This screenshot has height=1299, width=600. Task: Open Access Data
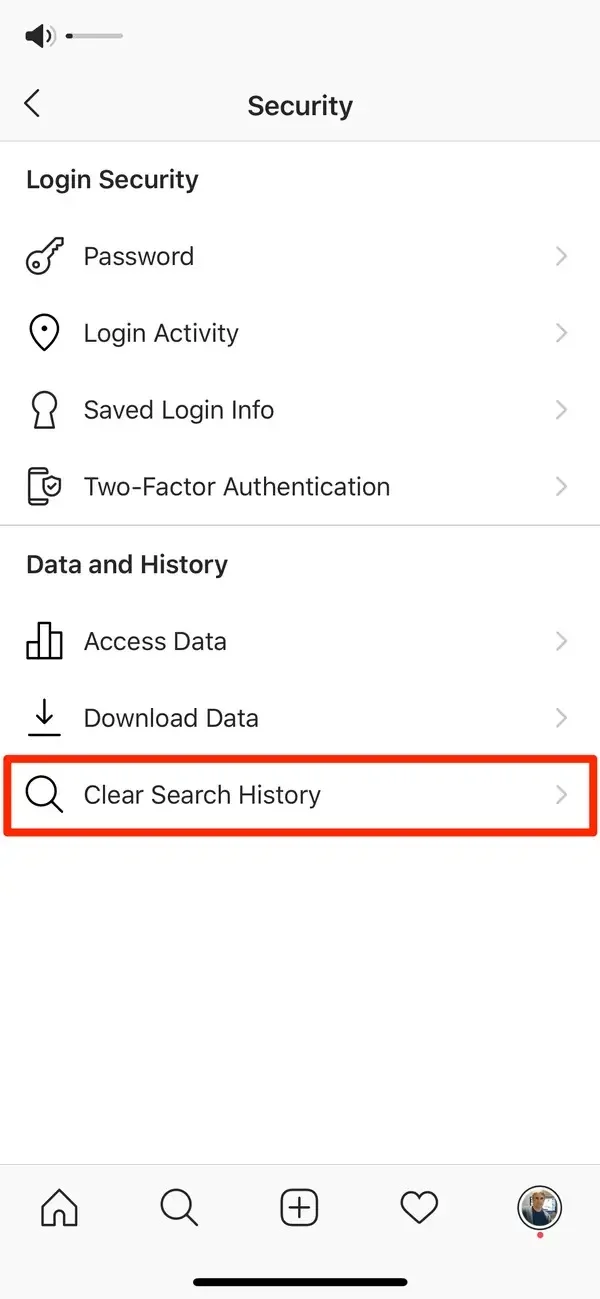[x=298, y=642]
